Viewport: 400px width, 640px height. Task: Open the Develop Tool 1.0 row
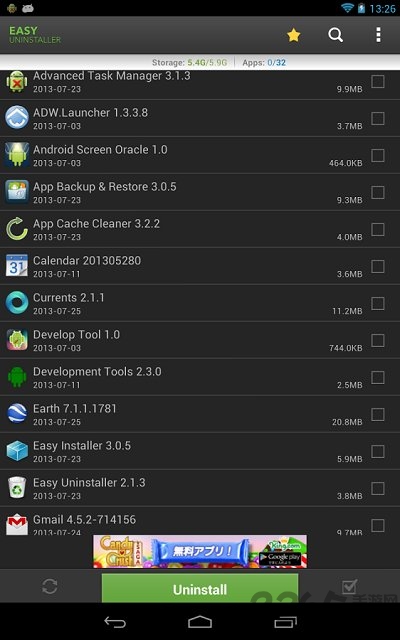click(200, 340)
